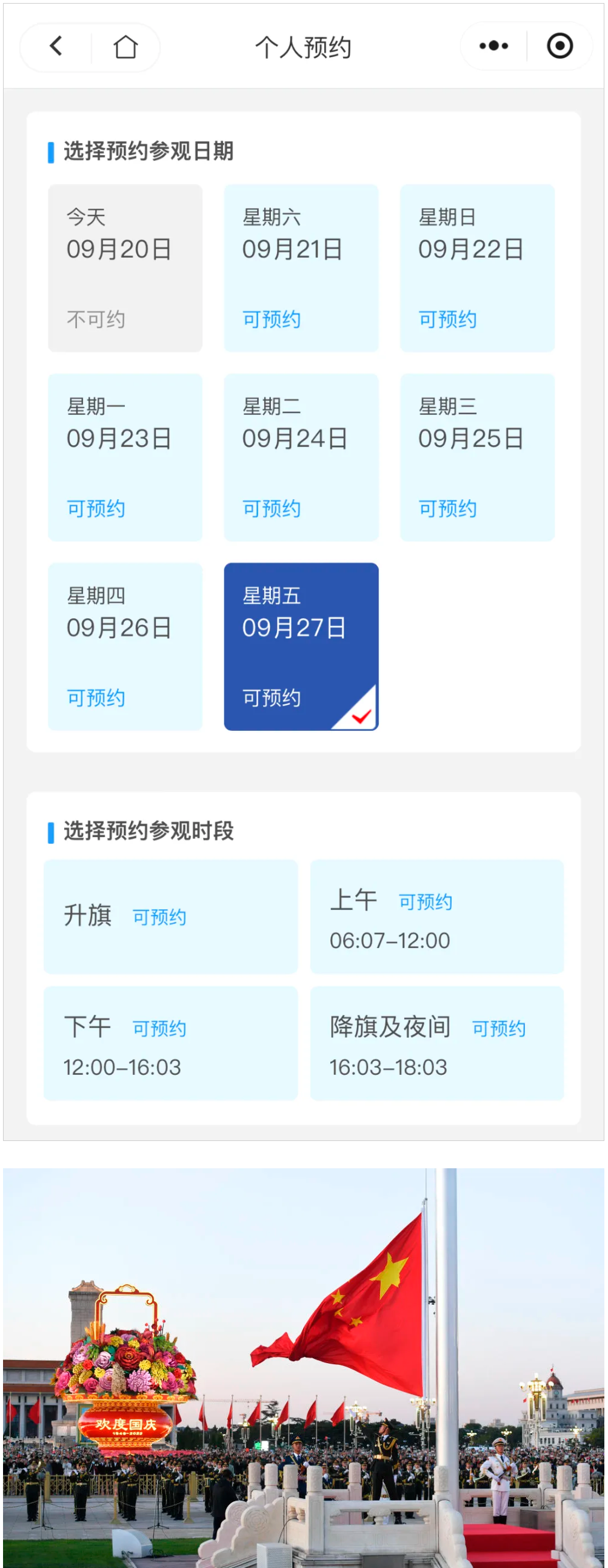Open the three-dot more menu
This screenshot has height=1568, width=608.
coord(493,46)
